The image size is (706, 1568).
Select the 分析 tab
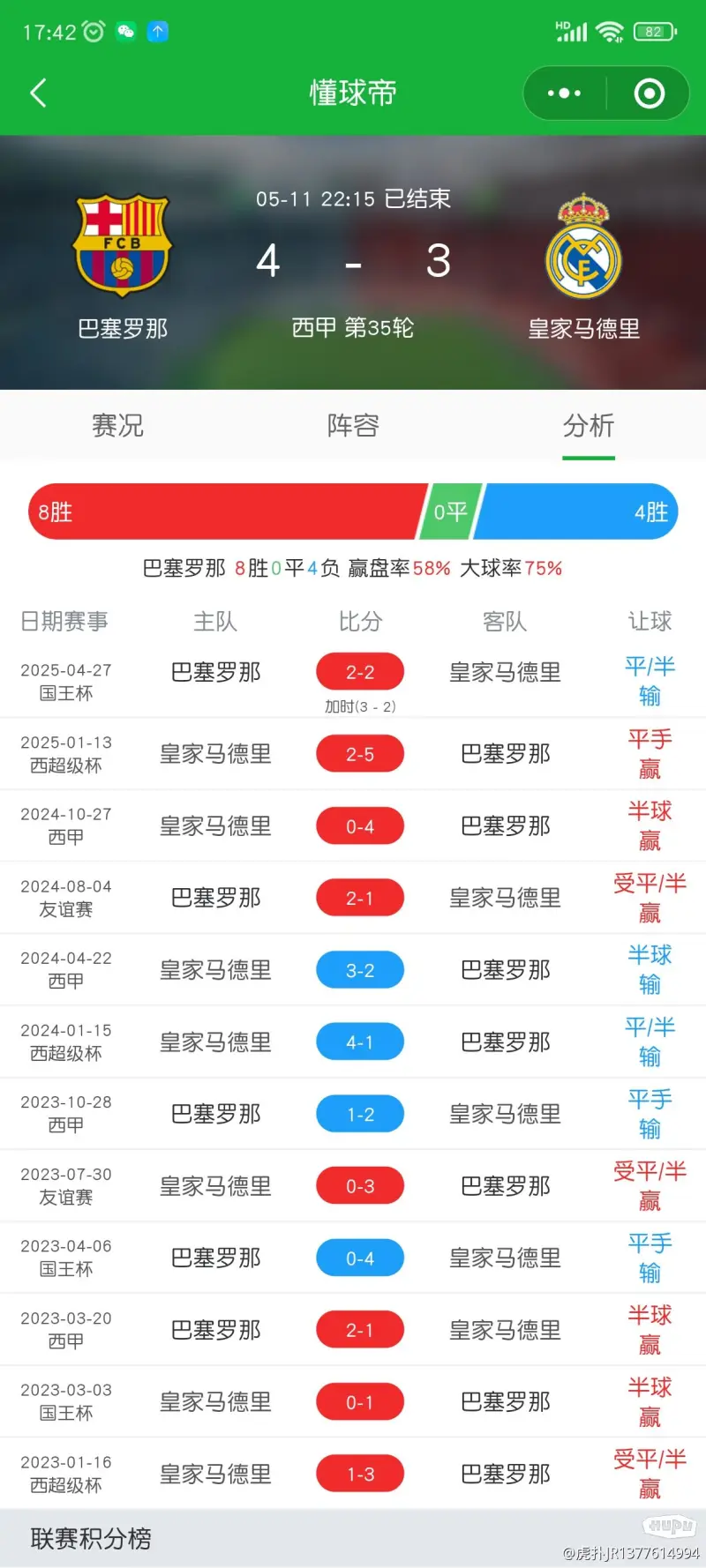click(x=589, y=426)
